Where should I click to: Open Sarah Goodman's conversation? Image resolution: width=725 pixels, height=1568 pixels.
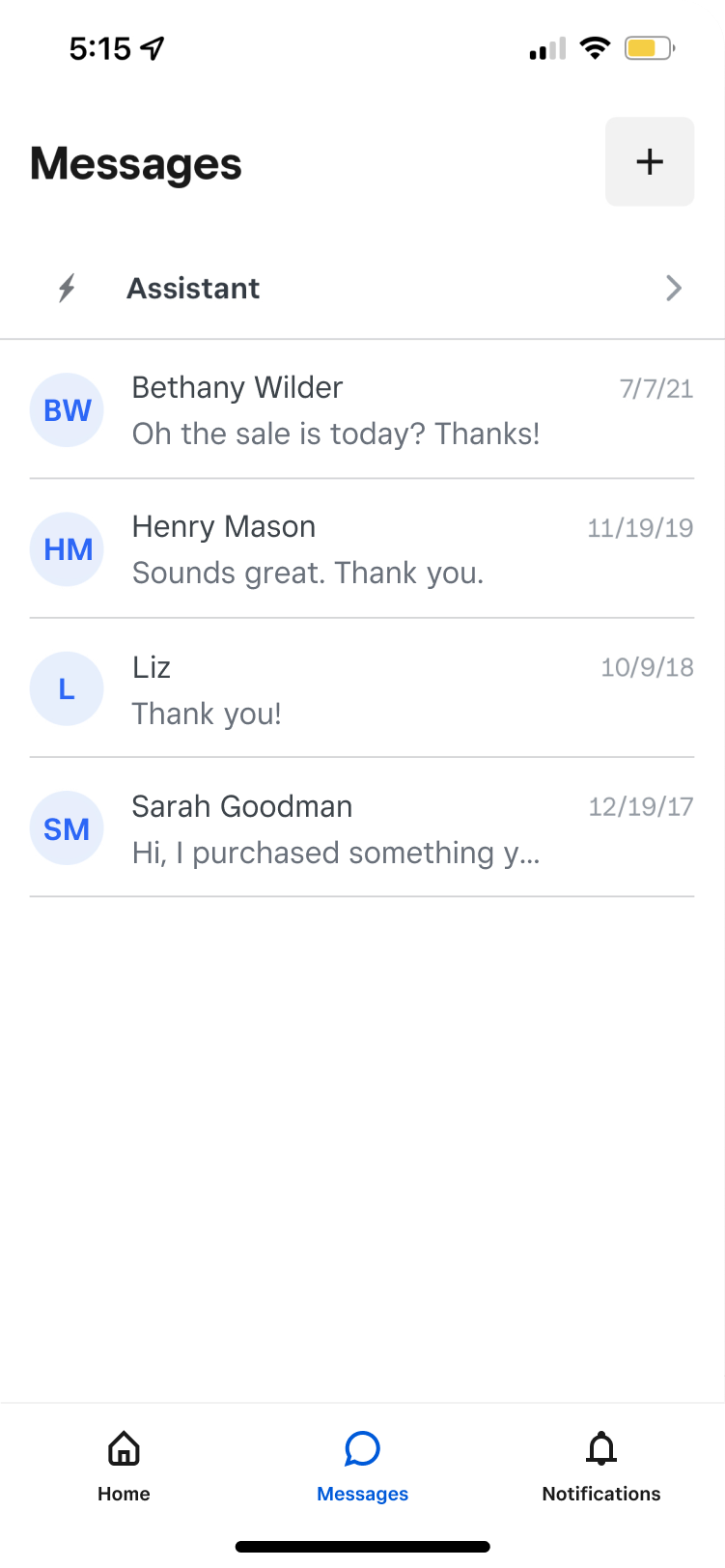[x=362, y=828]
